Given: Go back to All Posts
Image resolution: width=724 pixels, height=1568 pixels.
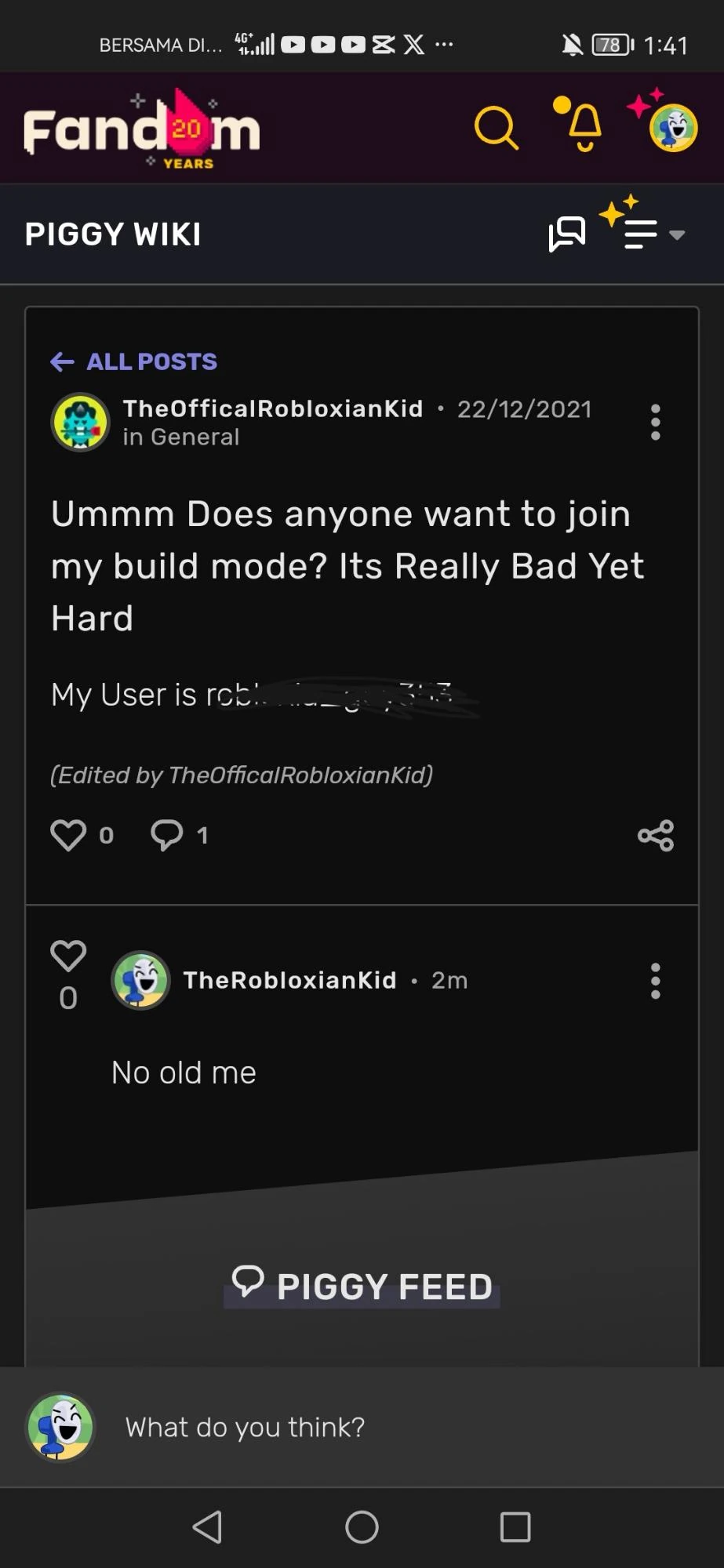Looking at the screenshot, I should (134, 361).
